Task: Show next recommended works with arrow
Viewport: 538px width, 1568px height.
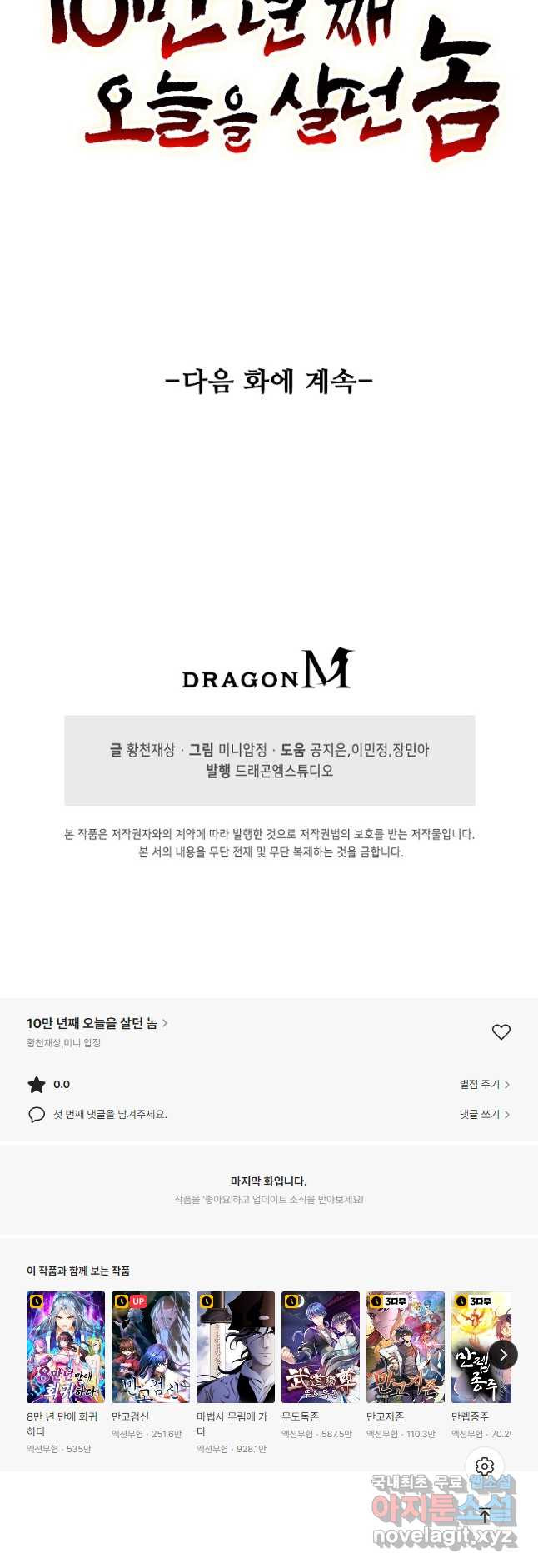Action: pos(503,1355)
